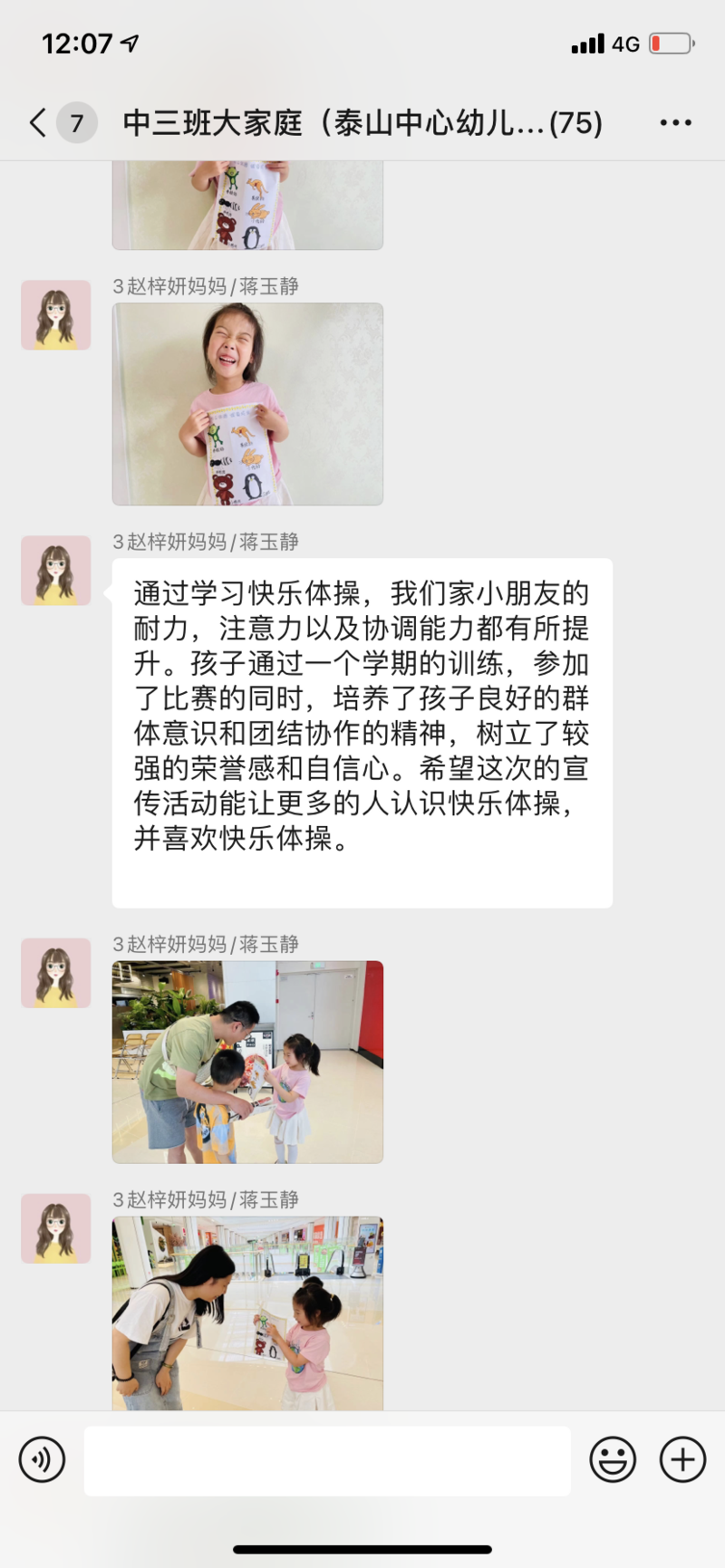Open the plus attachment menu
Viewport: 725px width, 1568px height.
682,1459
